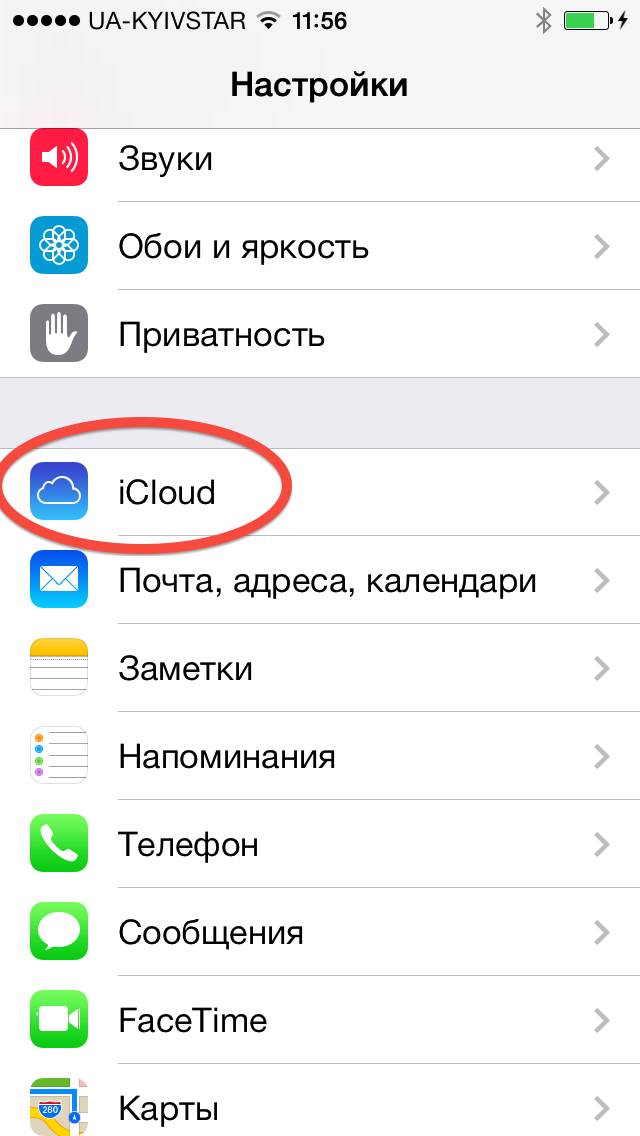Open Почта, адреса, календари settings
The width and height of the screenshot is (640, 1136).
pyautogui.click(x=320, y=580)
